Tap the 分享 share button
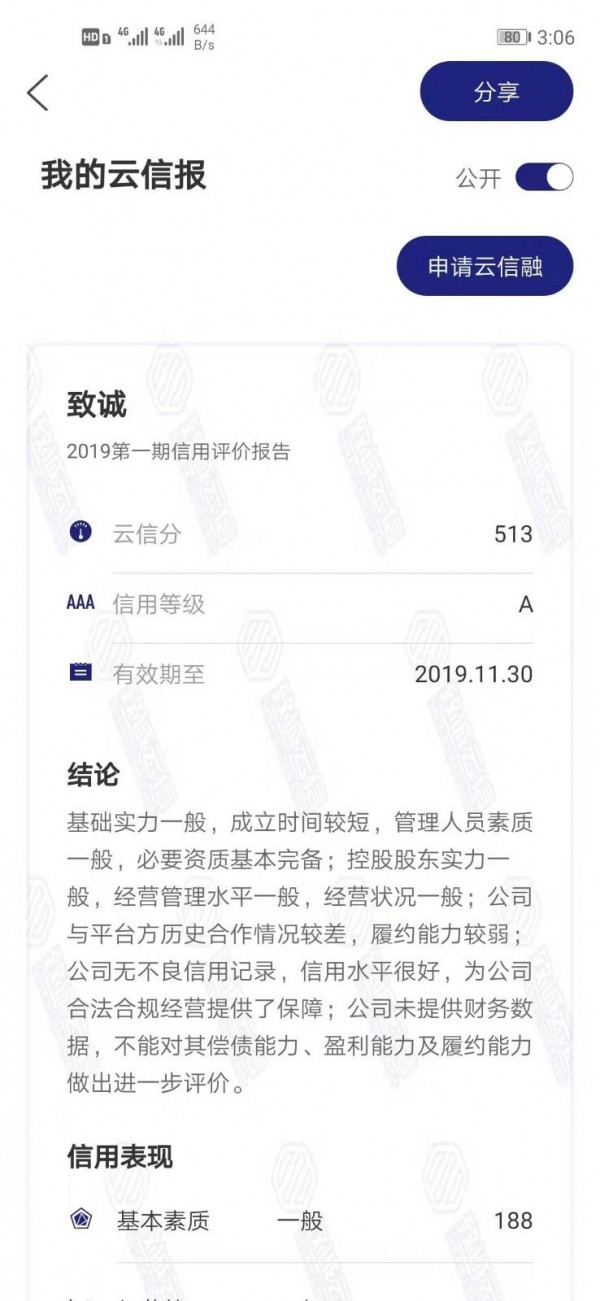The width and height of the screenshot is (600, 1301). pyautogui.click(x=496, y=92)
